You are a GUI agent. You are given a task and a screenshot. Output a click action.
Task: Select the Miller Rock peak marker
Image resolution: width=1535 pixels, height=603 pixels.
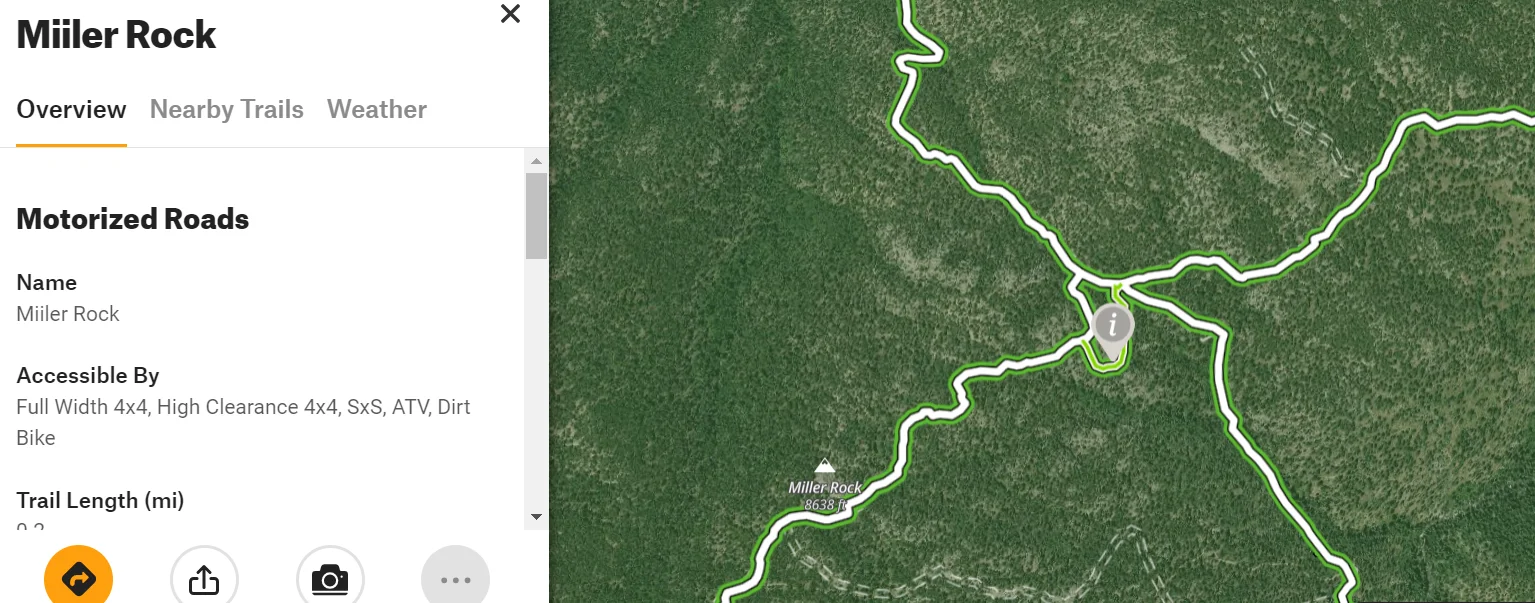pos(825,466)
